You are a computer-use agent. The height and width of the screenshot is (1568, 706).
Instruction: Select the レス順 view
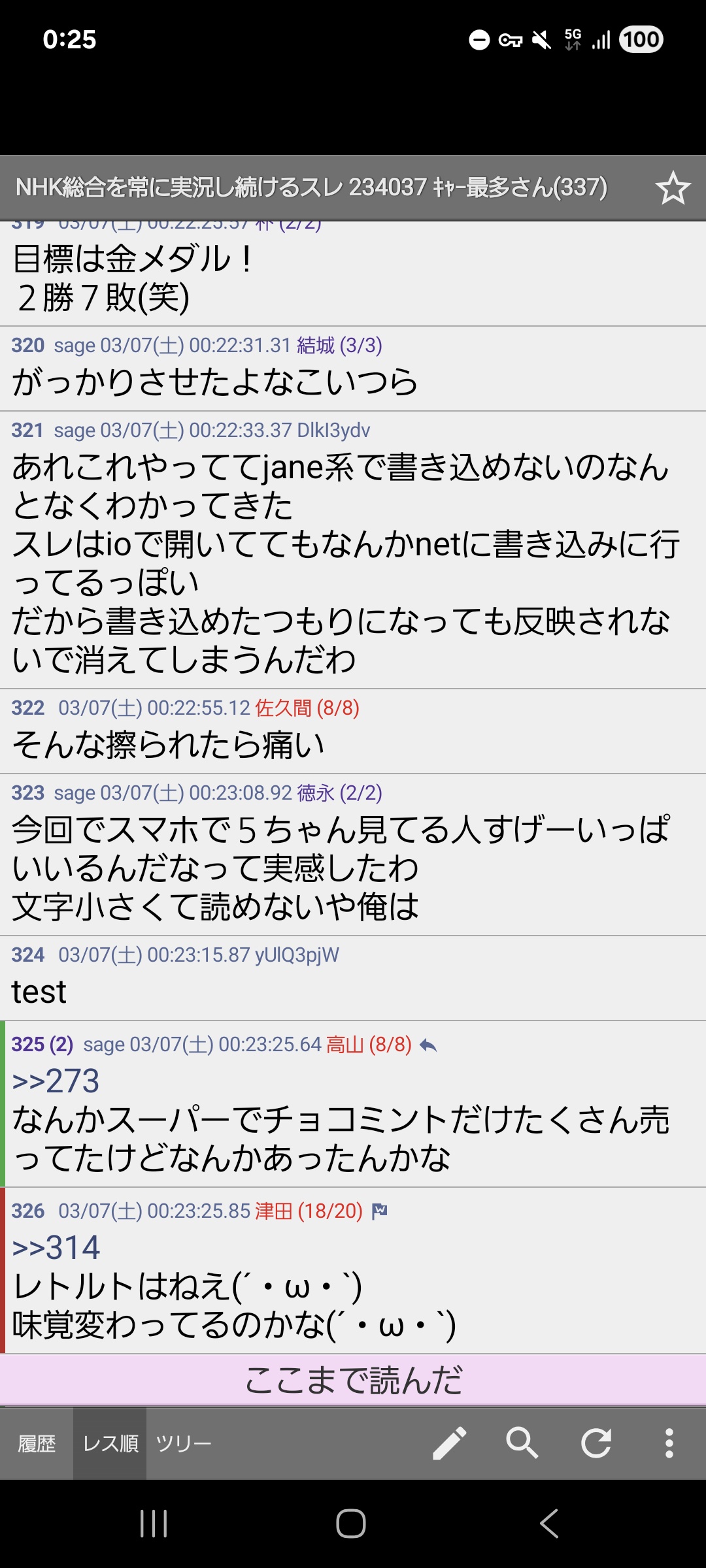click(x=110, y=1444)
